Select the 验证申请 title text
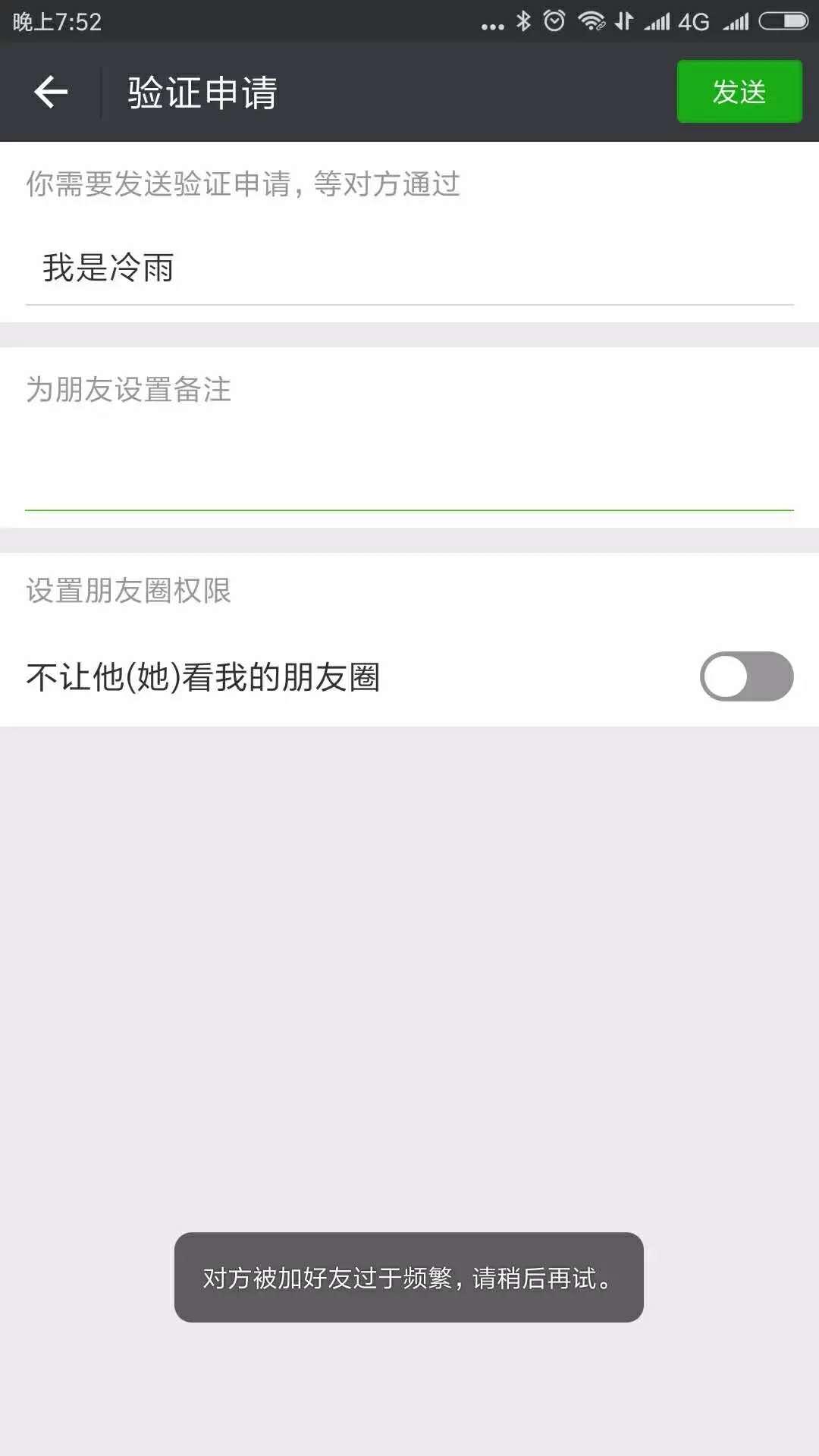The height and width of the screenshot is (1456, 819). click(201, 91)
